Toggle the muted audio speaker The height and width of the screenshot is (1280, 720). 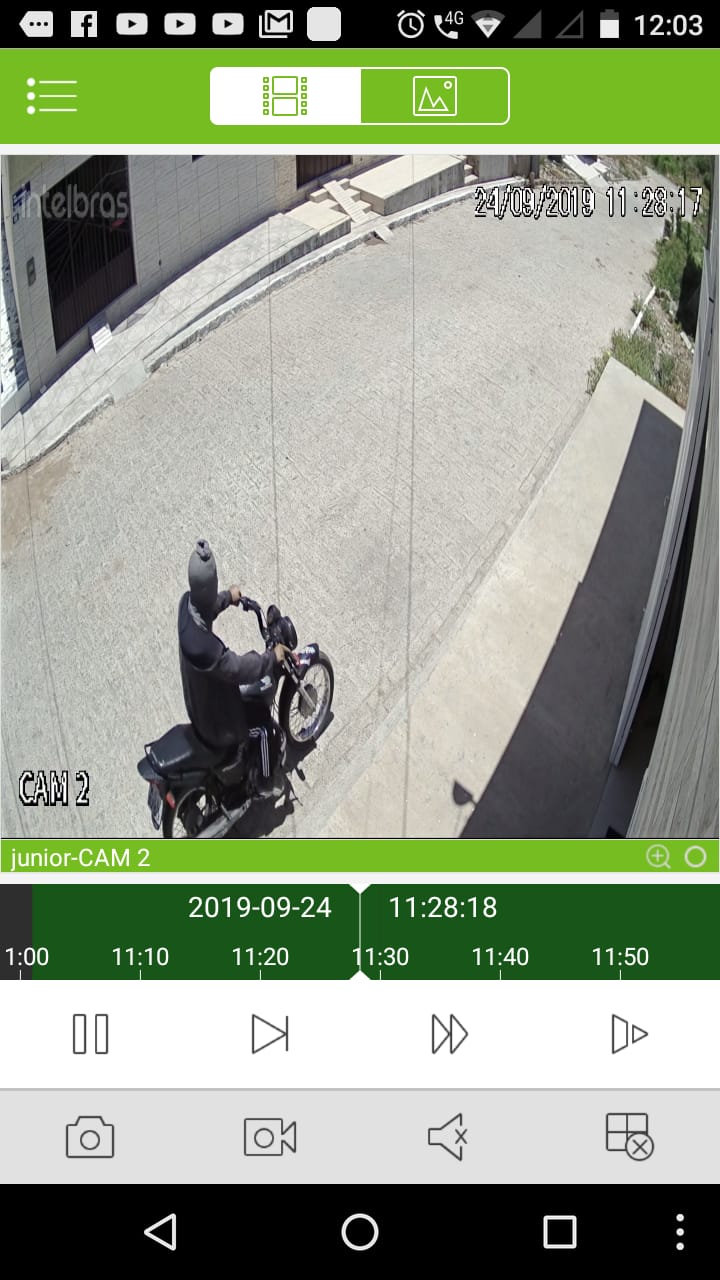[x=448, y=1138]
